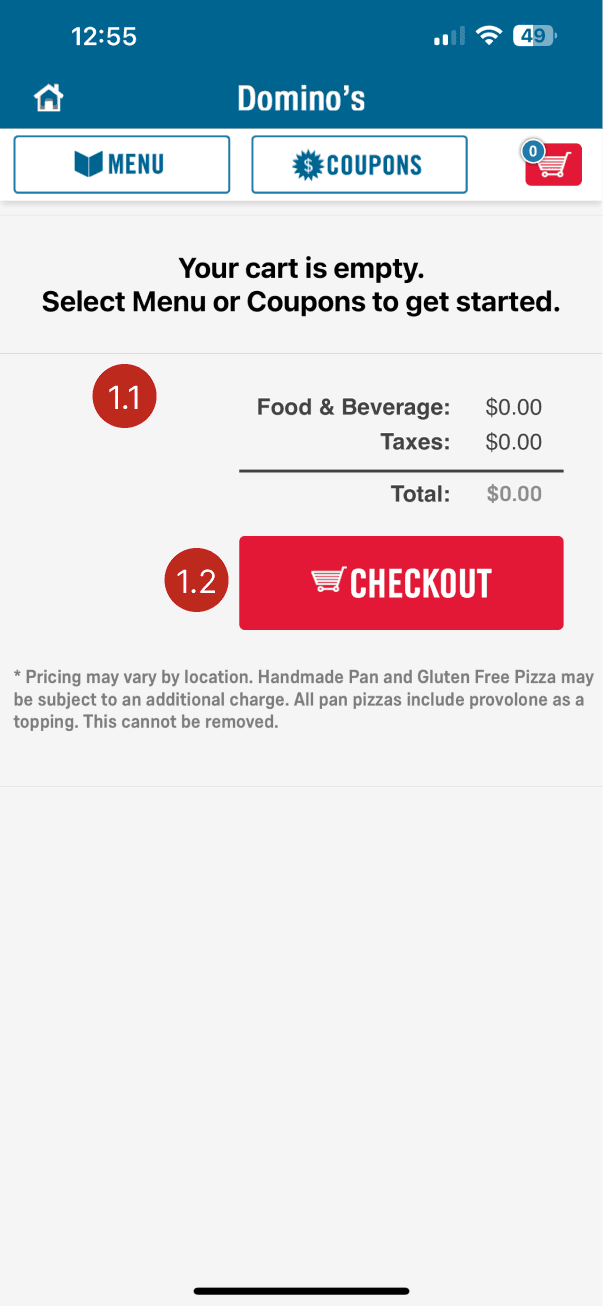View available Coupons
The image size is (603, 1306).
pos(359,164)
